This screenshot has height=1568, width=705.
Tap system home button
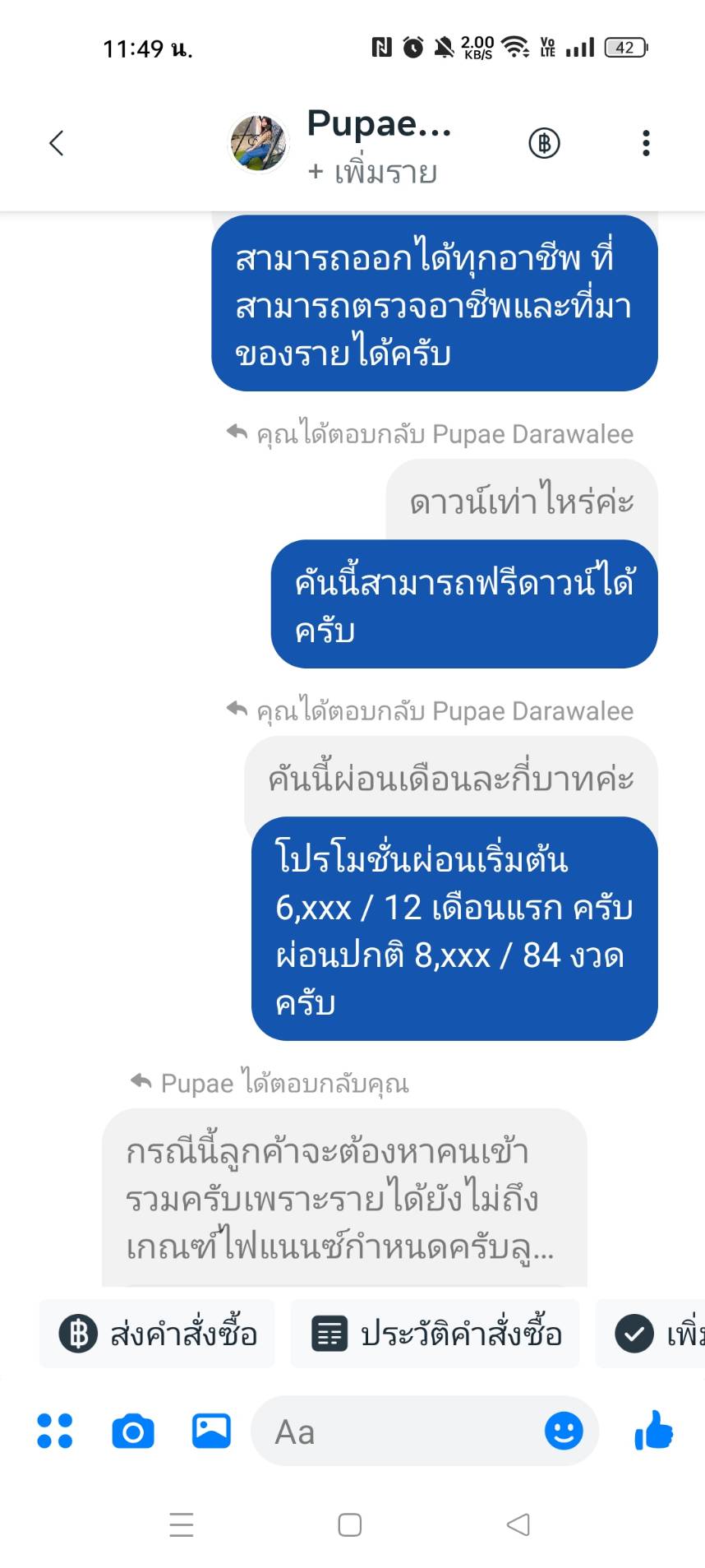pos(350,1525)
